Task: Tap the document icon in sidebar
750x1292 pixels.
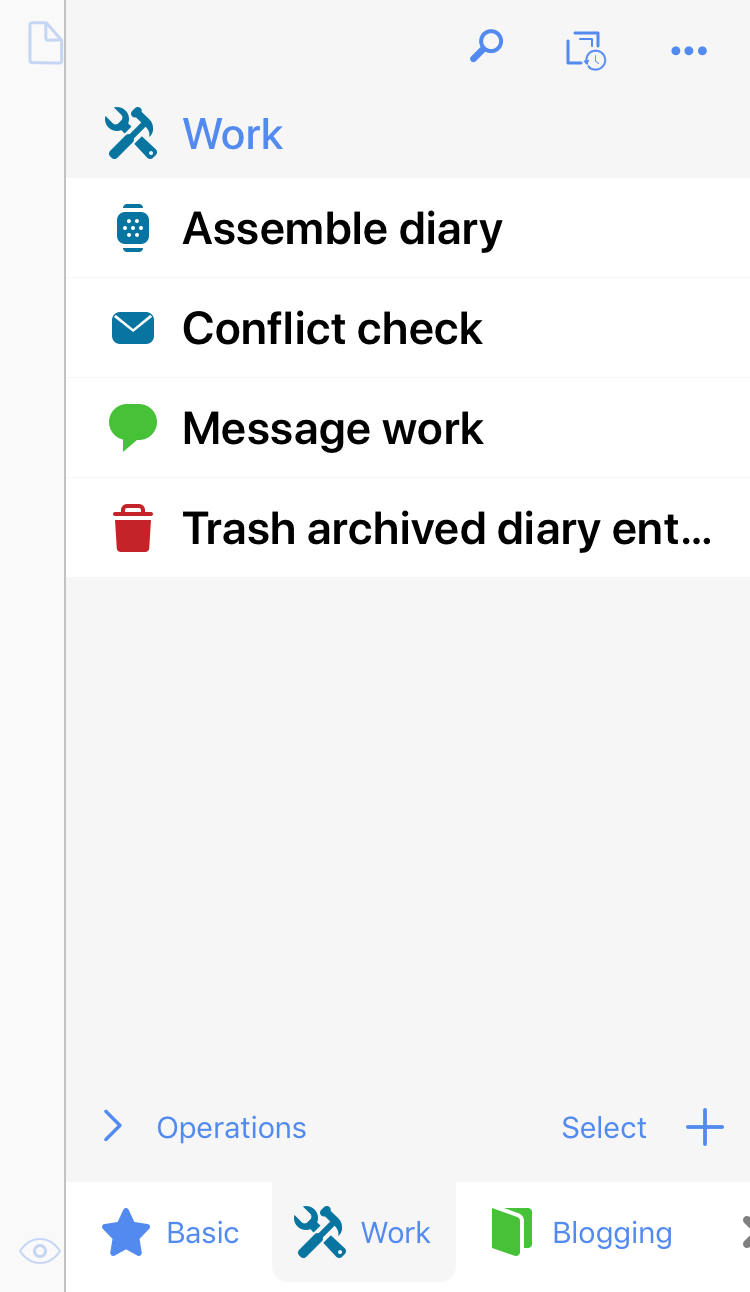Action: click(46, 44)
